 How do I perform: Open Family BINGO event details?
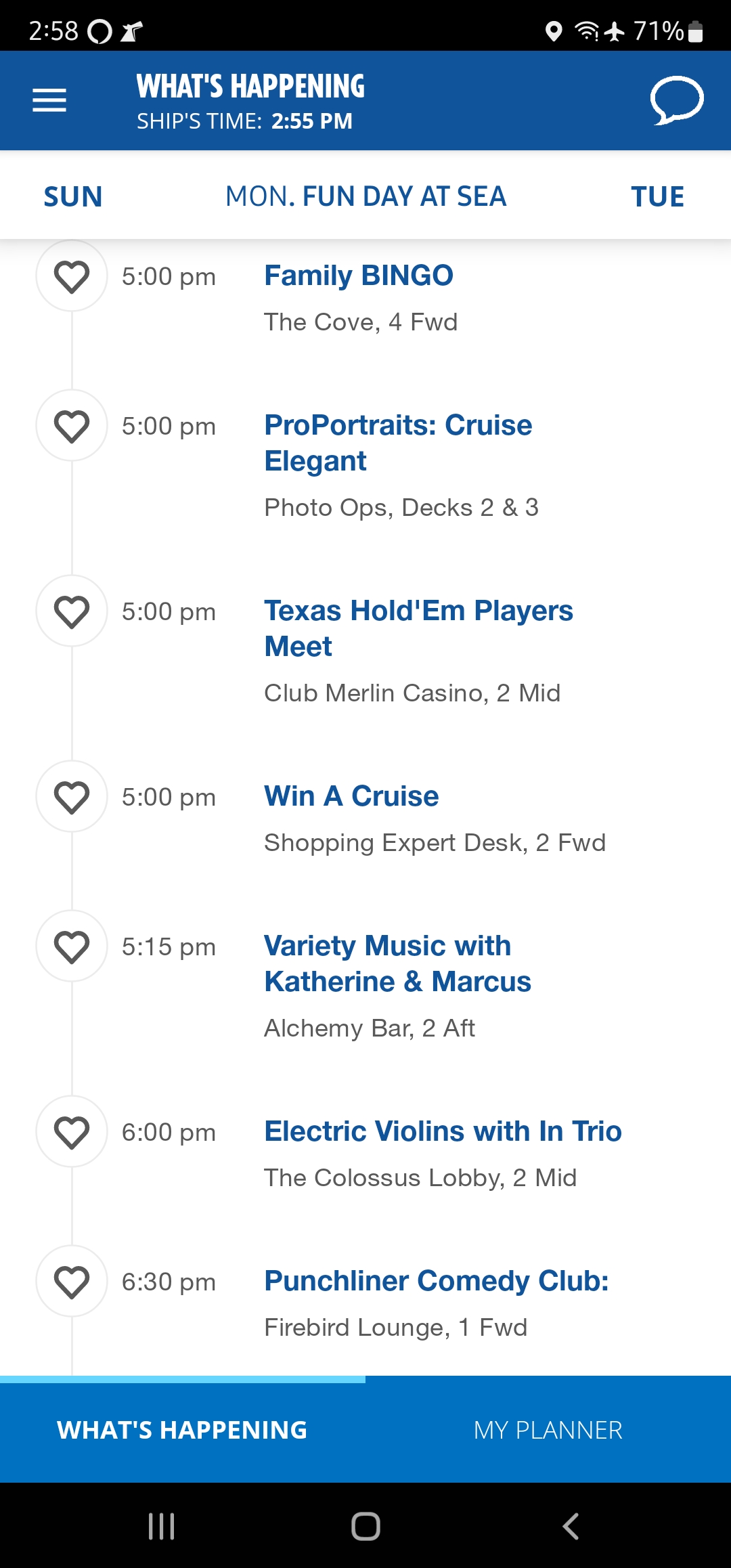[x=359, y=276]
